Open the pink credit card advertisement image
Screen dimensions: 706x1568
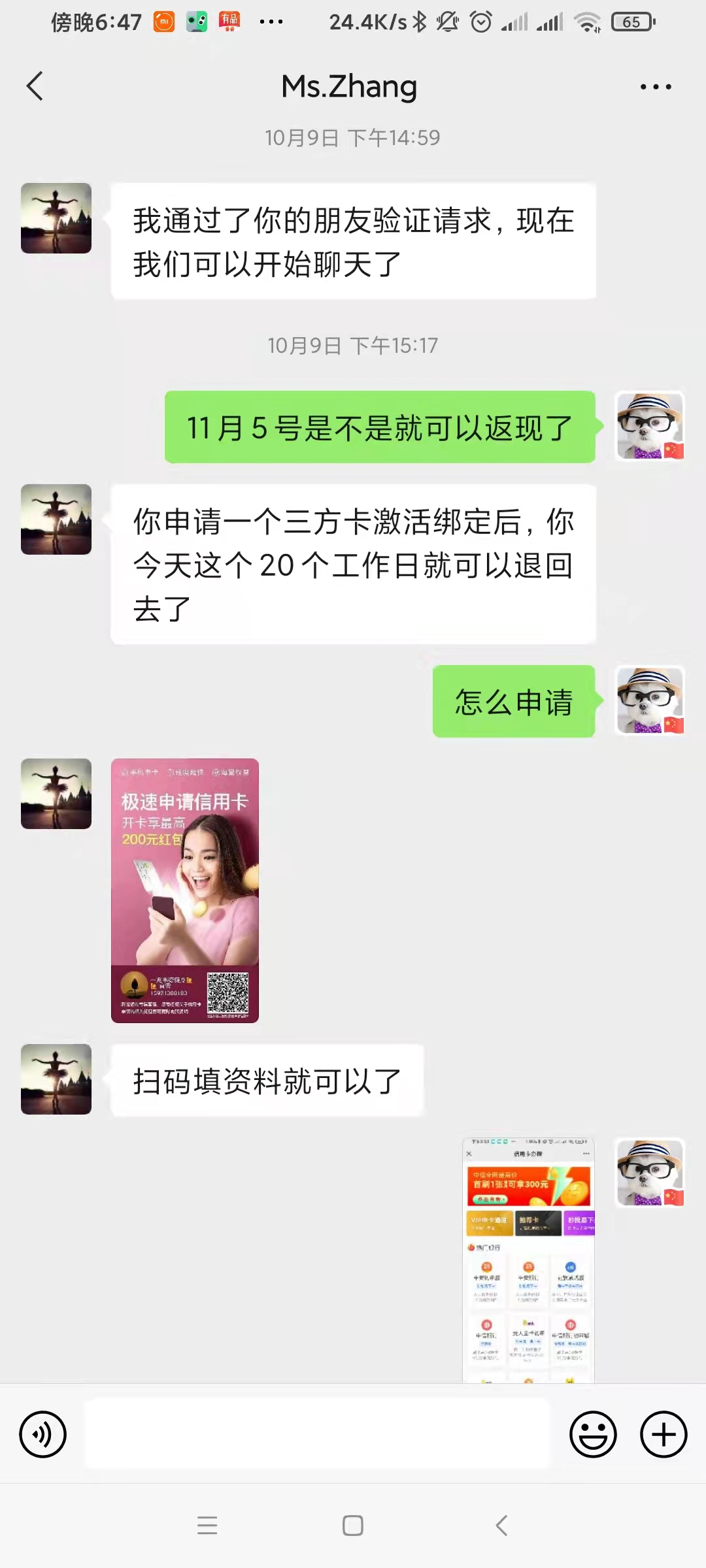[185, 889]
